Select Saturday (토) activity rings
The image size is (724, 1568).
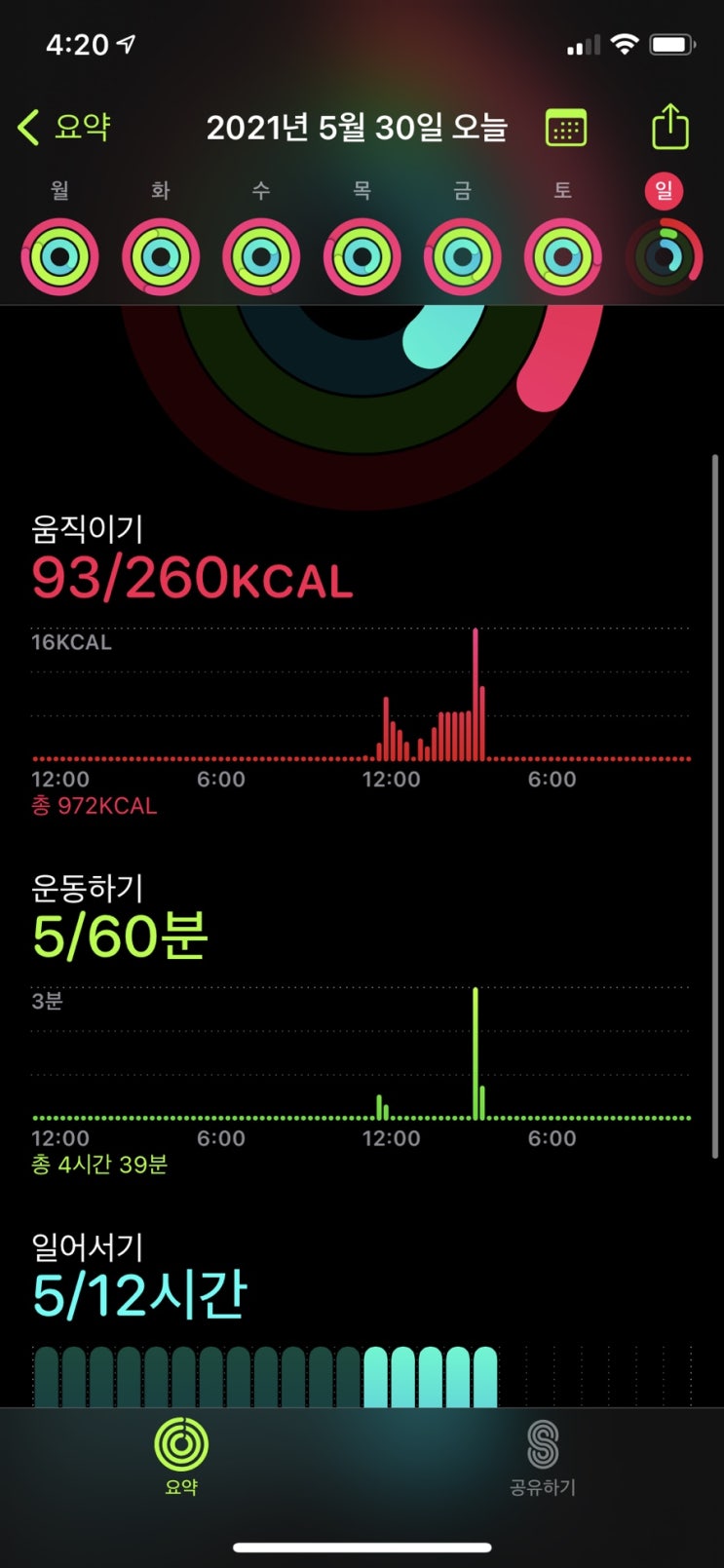(562, 256)
